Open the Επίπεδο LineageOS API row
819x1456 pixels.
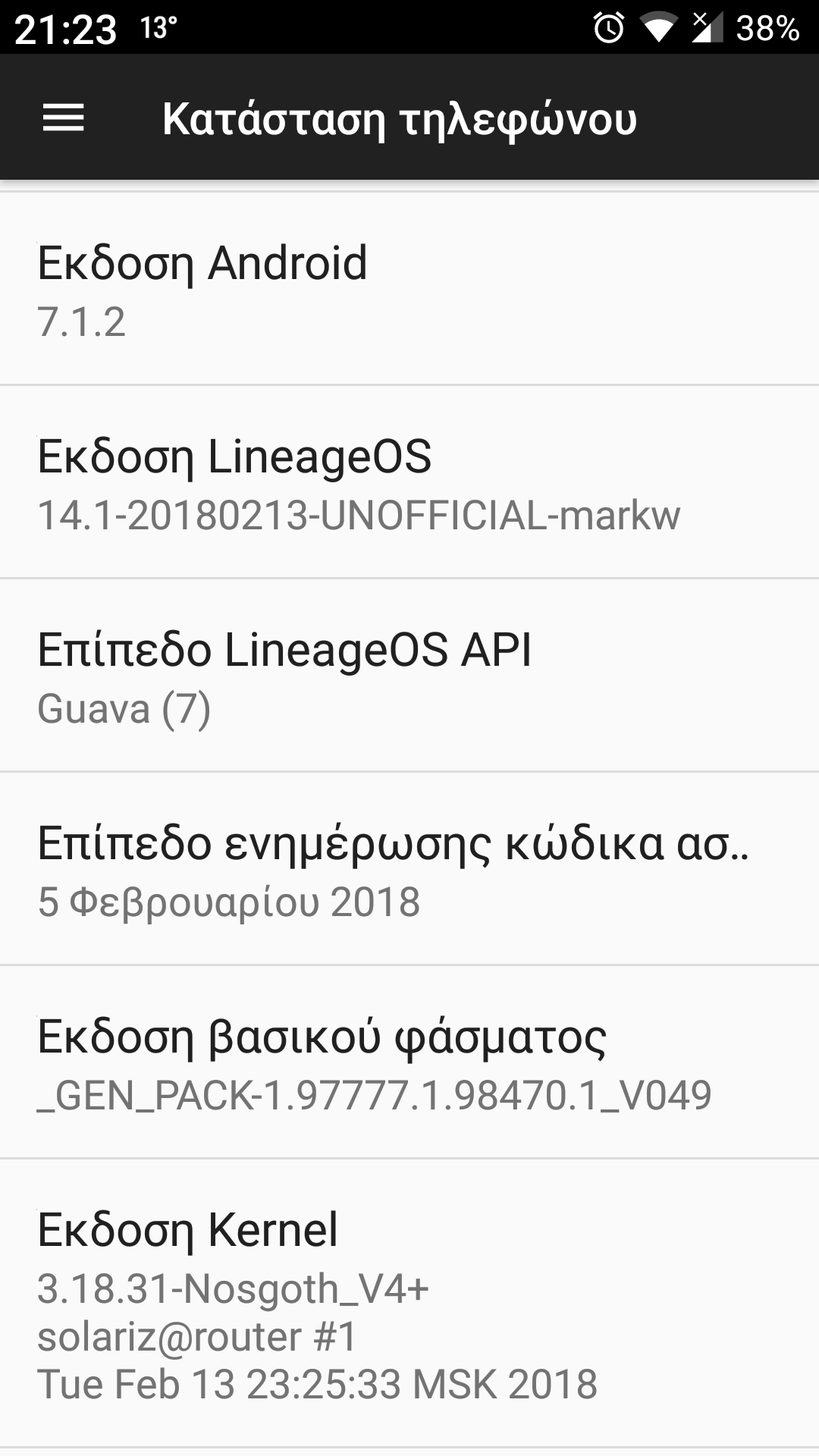point(409,676)
